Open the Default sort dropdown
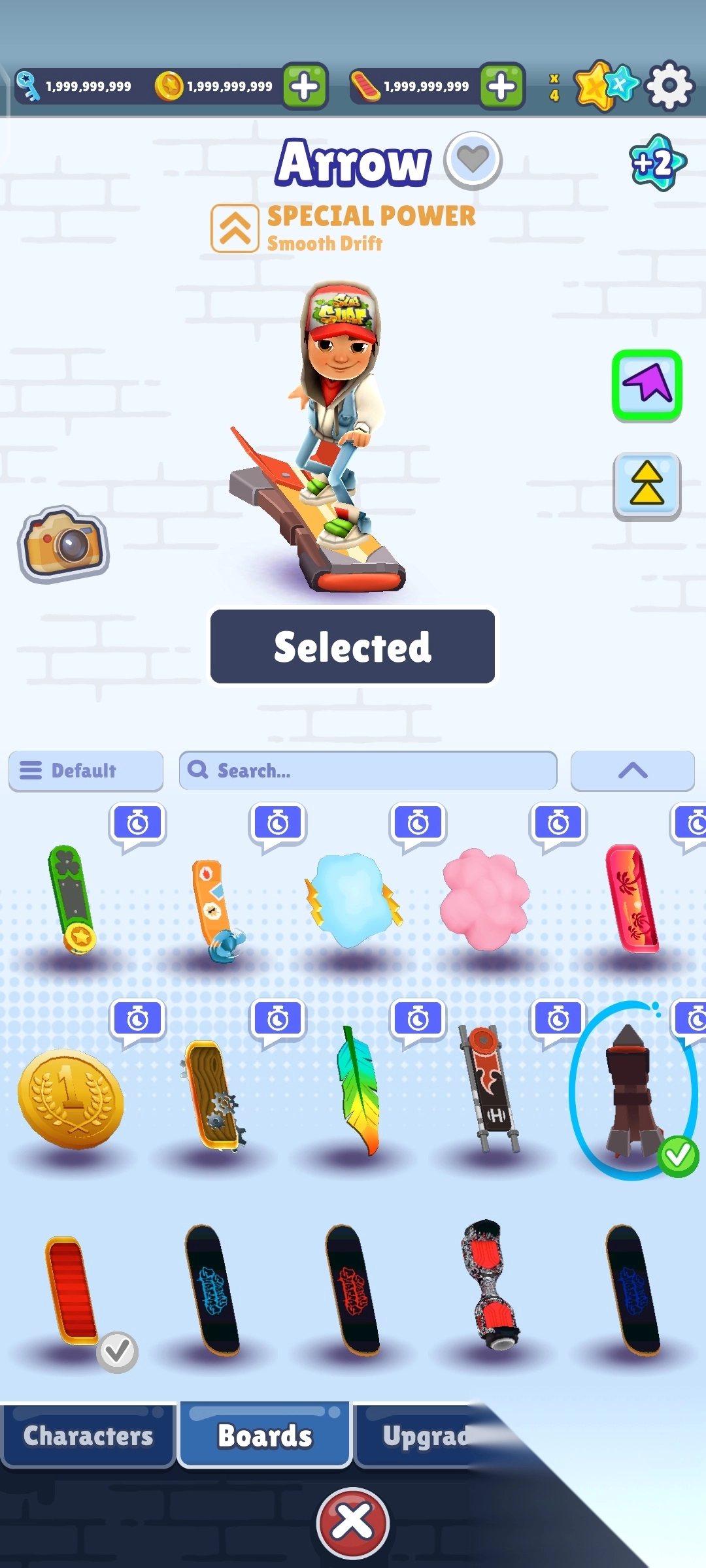Screen dimensions: 706x1568 [86, 771]
